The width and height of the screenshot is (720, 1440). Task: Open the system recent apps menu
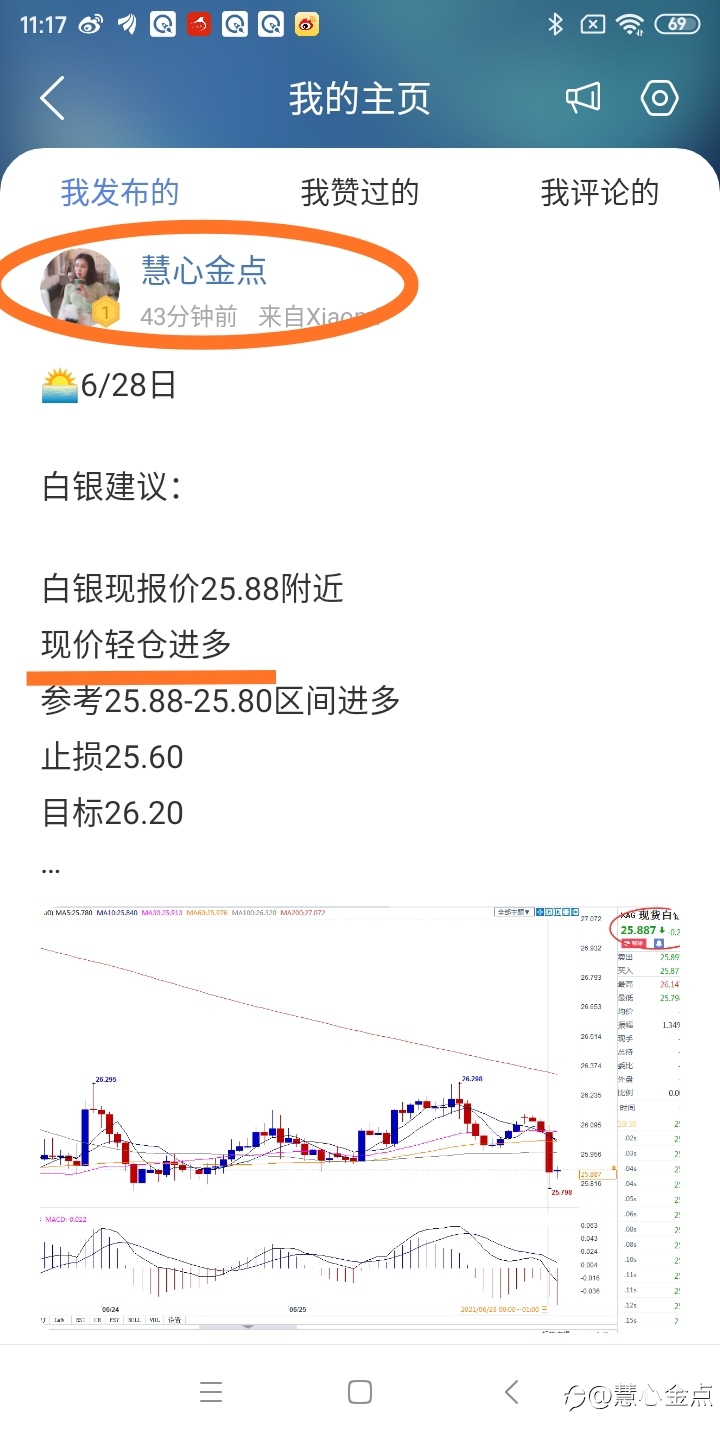tap(211, 1392)
